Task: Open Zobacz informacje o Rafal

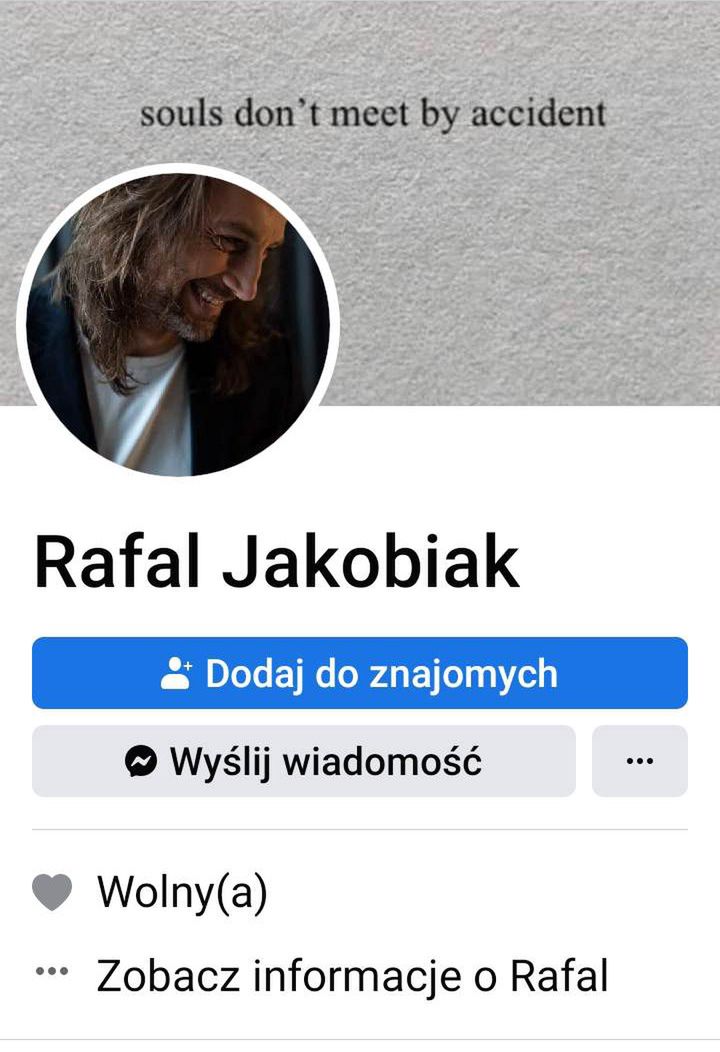Action: pyautogui.click(x=351, y=976)
